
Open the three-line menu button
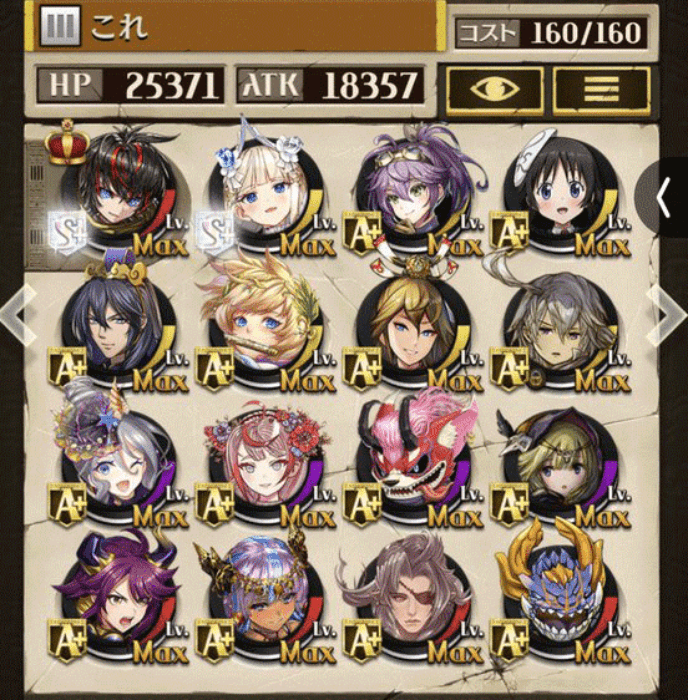601,89
